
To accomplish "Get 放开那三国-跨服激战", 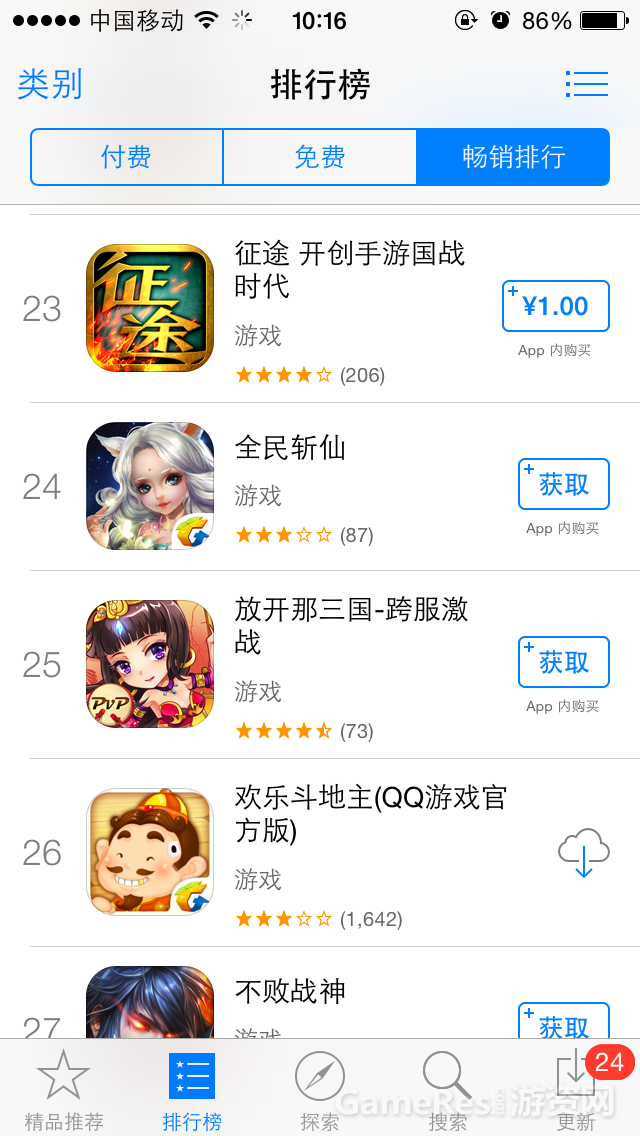I will [x=563, y=662].
